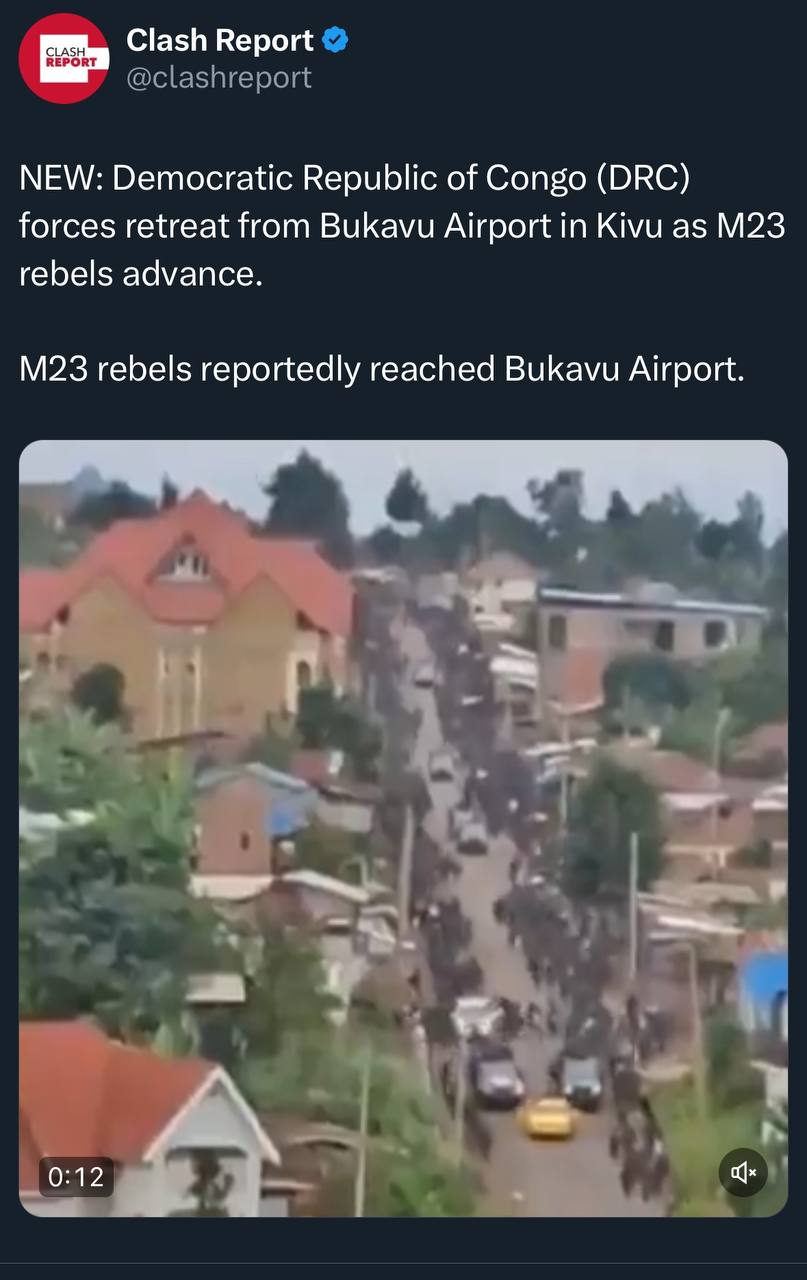Open Clash Report profile picture
The width and height of the screenshot is (807, 1280).
(x=64, y=58)
